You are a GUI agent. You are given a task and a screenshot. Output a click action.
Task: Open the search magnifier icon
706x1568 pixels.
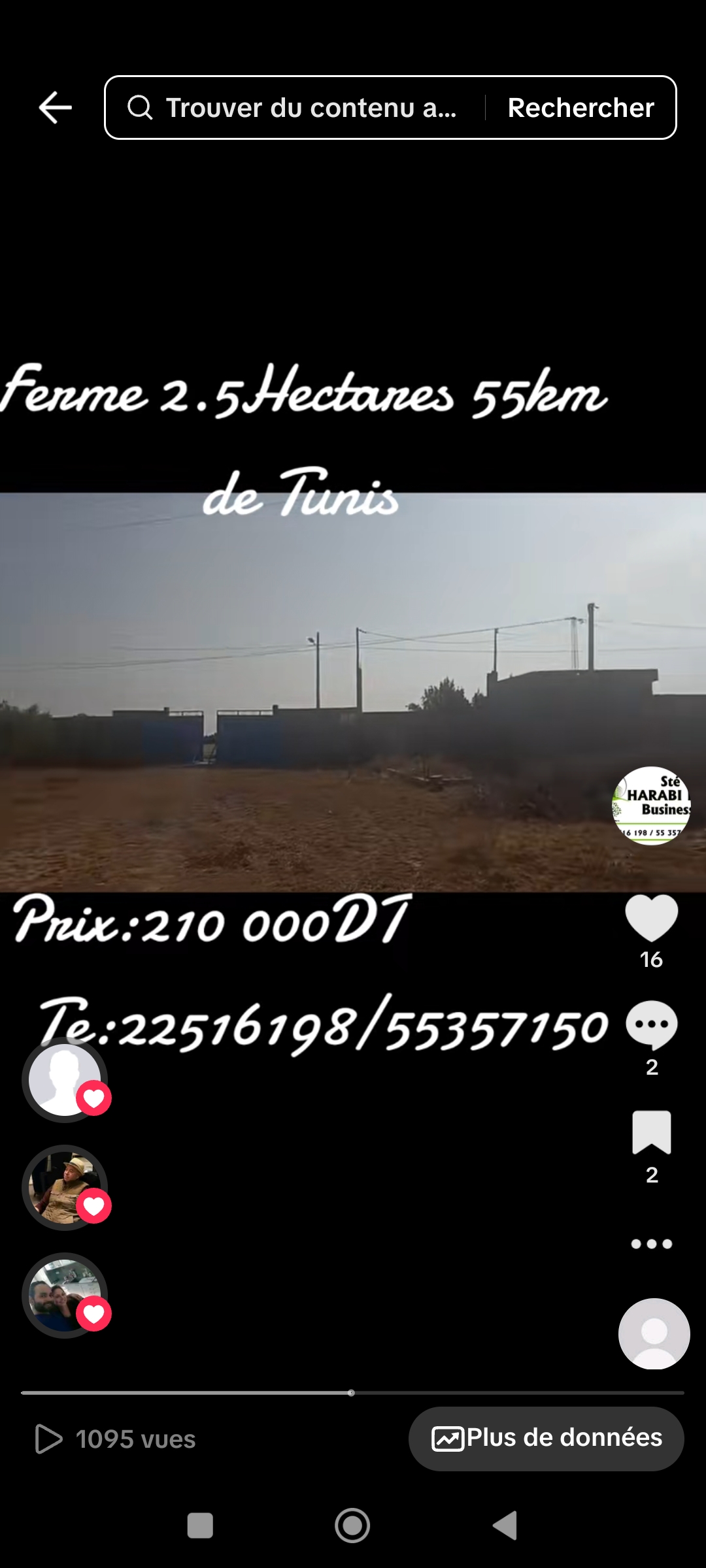click(x=140, y=107)
